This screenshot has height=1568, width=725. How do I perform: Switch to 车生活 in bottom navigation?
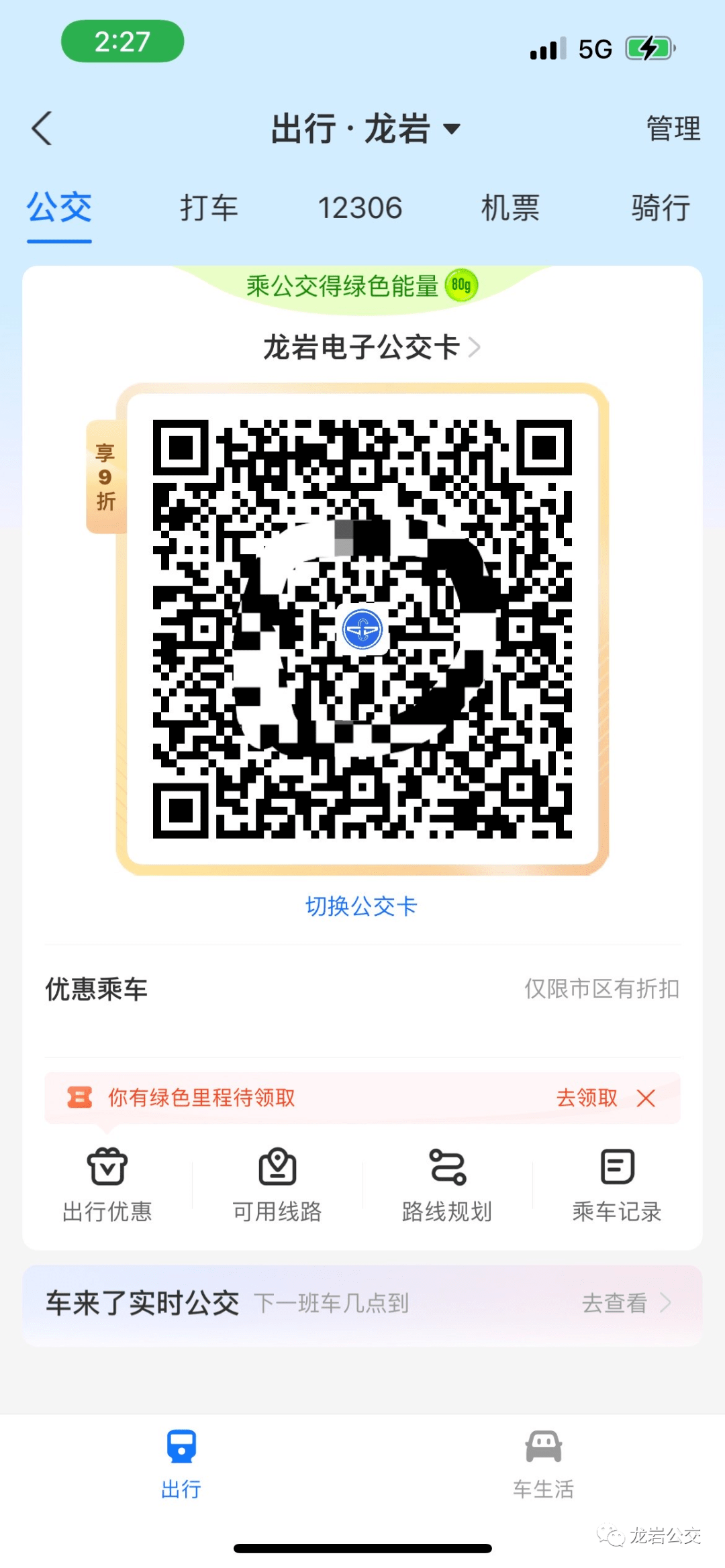point(543,1464)
